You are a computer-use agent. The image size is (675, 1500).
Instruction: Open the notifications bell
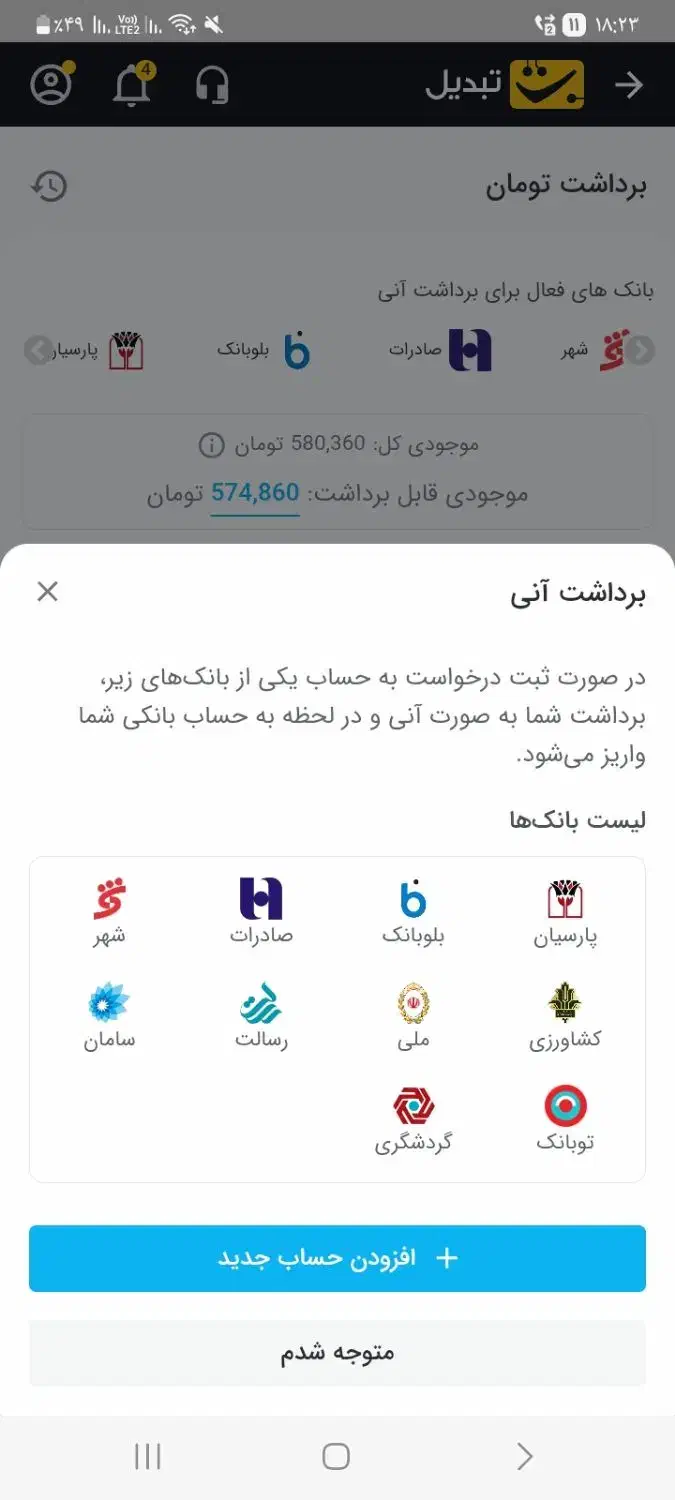[x=132, y=86]
